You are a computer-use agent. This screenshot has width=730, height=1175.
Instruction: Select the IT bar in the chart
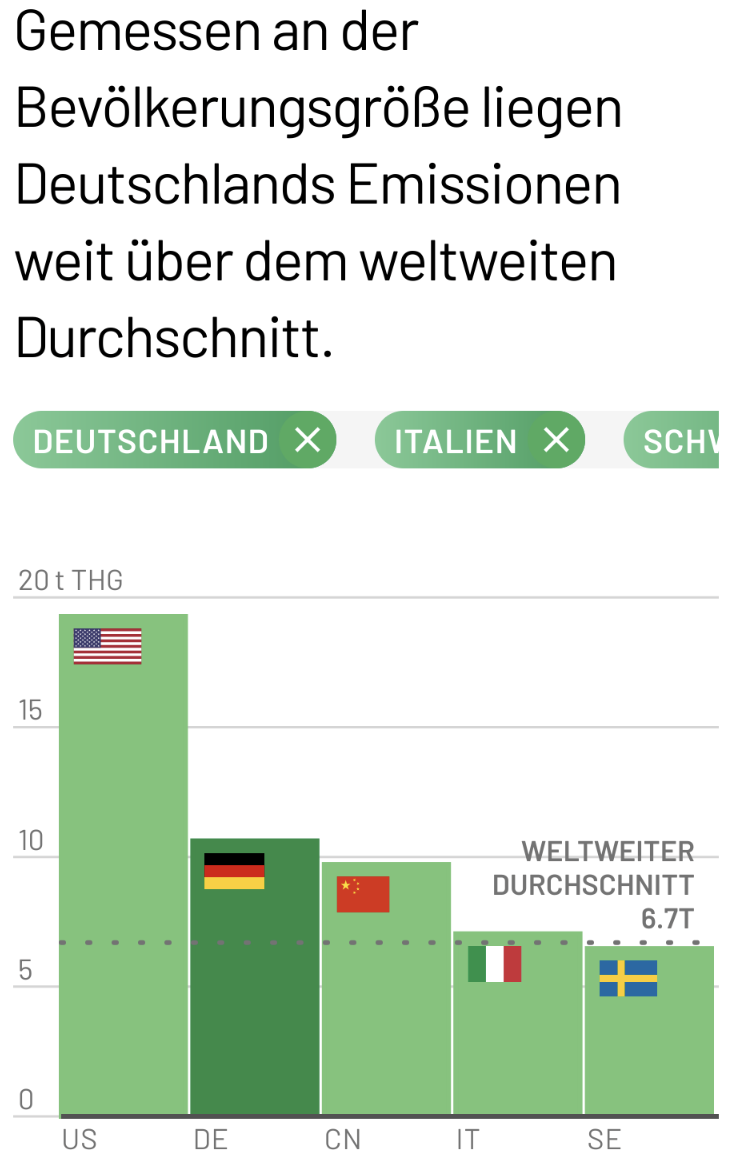pyautogui.click(x=518, y=1023)
